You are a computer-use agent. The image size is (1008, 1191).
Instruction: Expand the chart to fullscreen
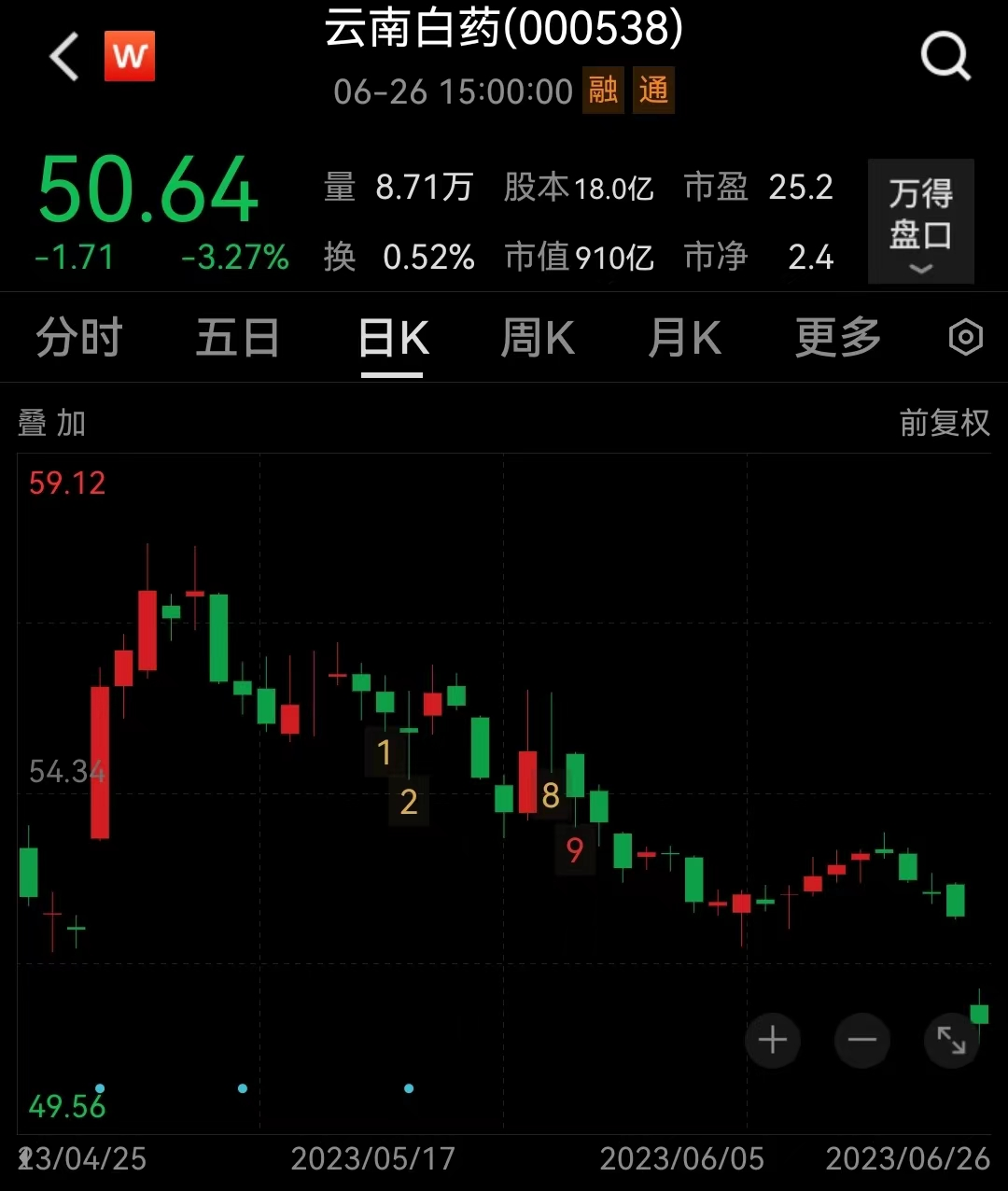(x=951, y=1040)
